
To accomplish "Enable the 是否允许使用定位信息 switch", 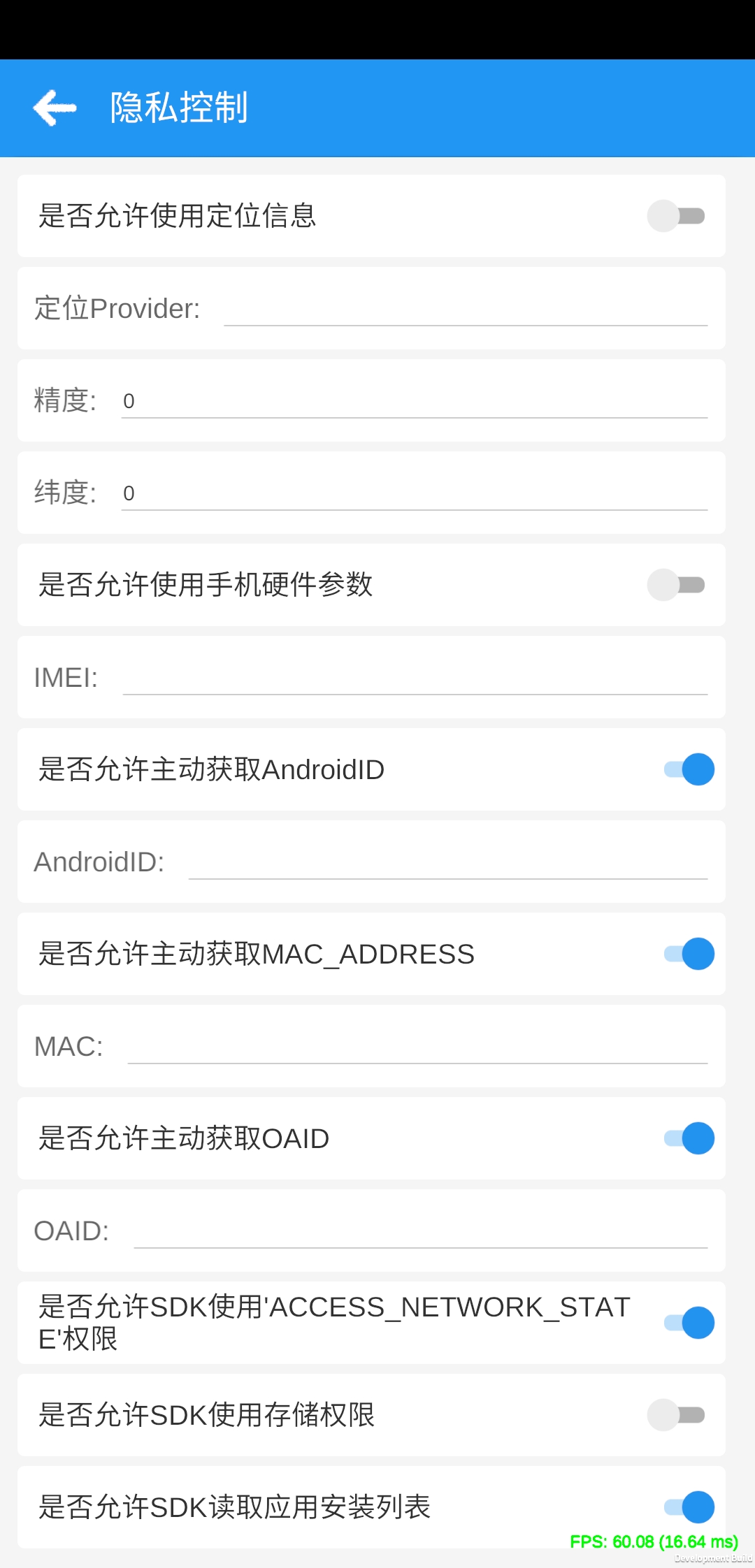I will tap(675, 216).
